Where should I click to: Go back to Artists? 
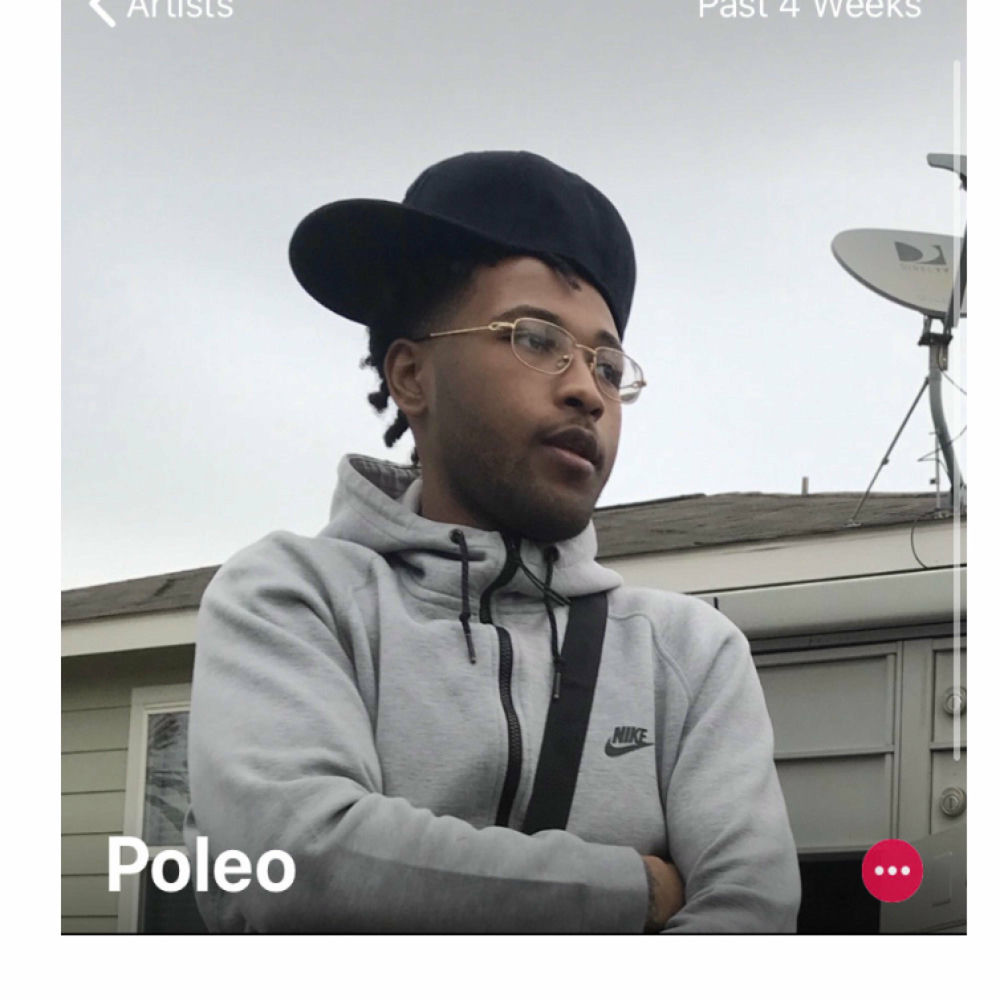click(160, 10)
